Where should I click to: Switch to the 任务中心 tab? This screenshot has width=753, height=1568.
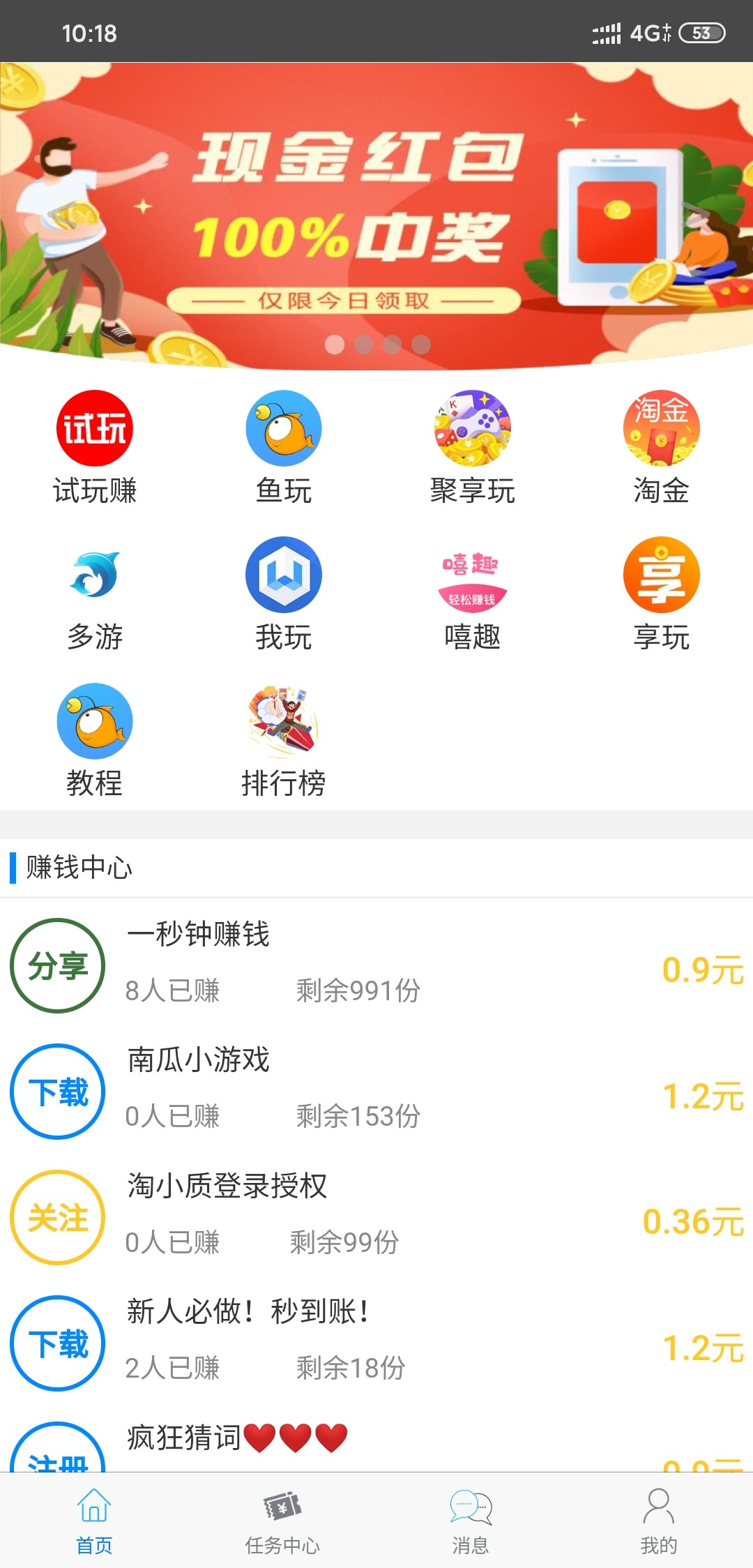point(282,1521)
